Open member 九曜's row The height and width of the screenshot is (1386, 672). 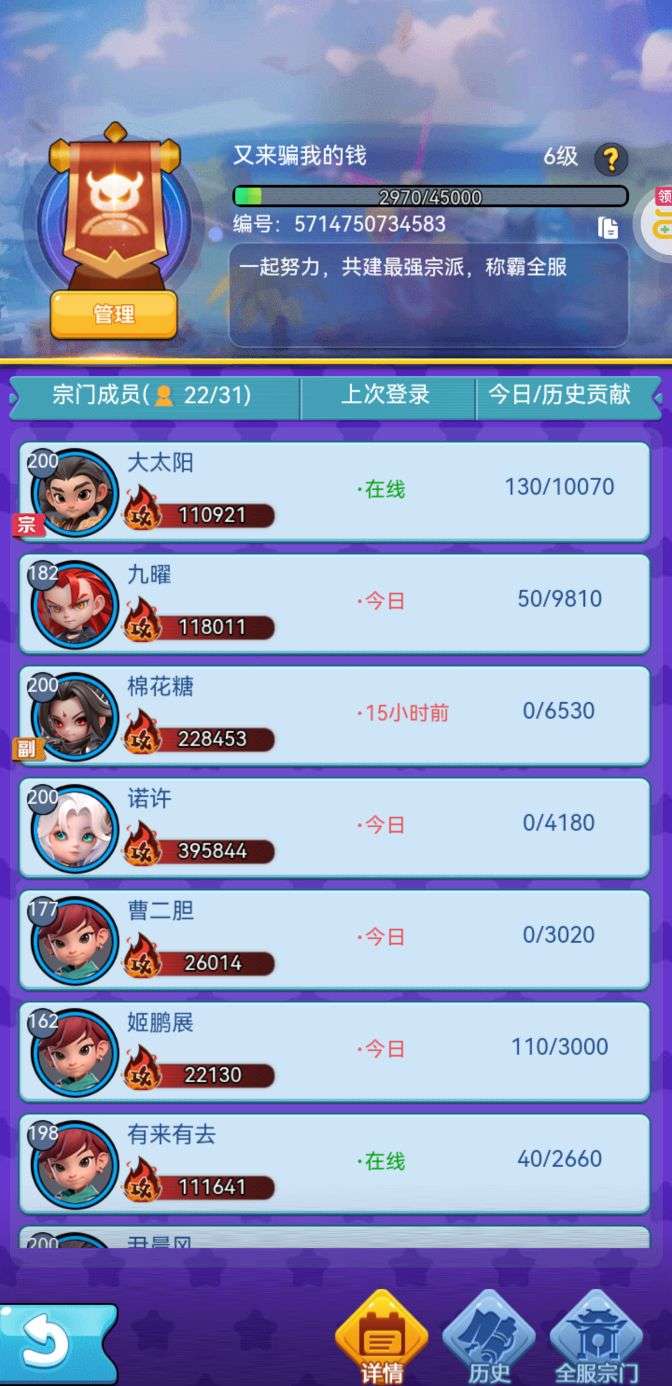coord(335,603)
